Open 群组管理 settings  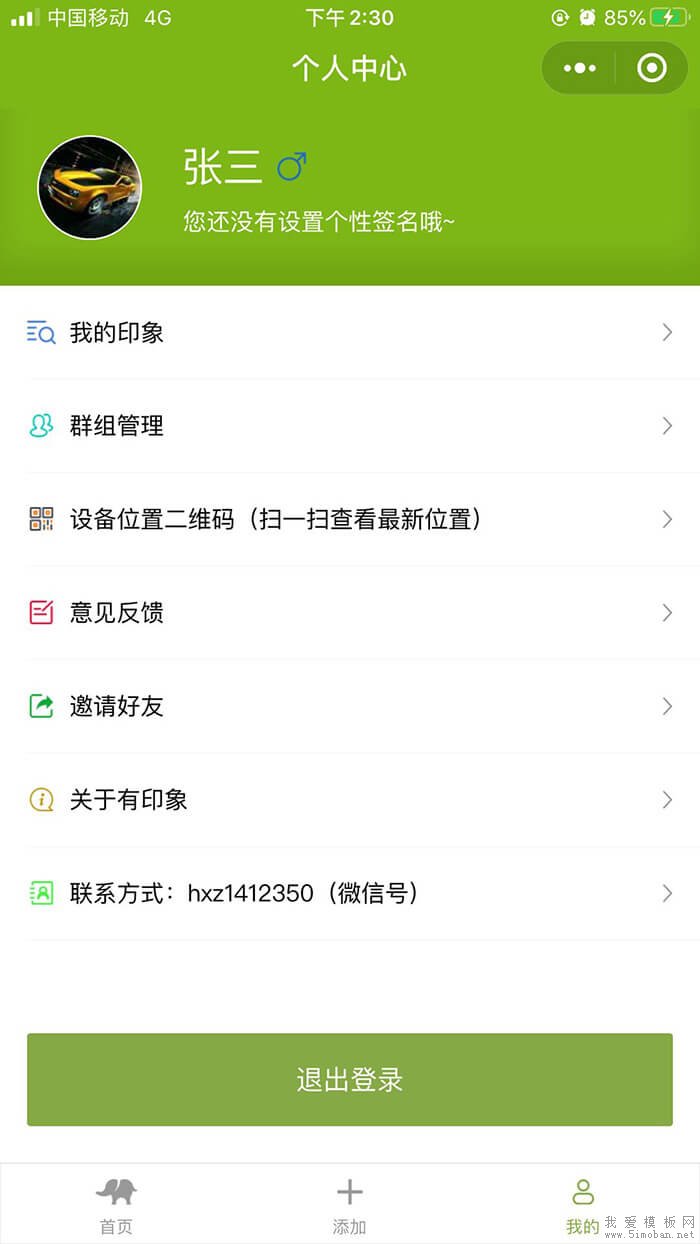pyautogui.click(x=350, y=426)
